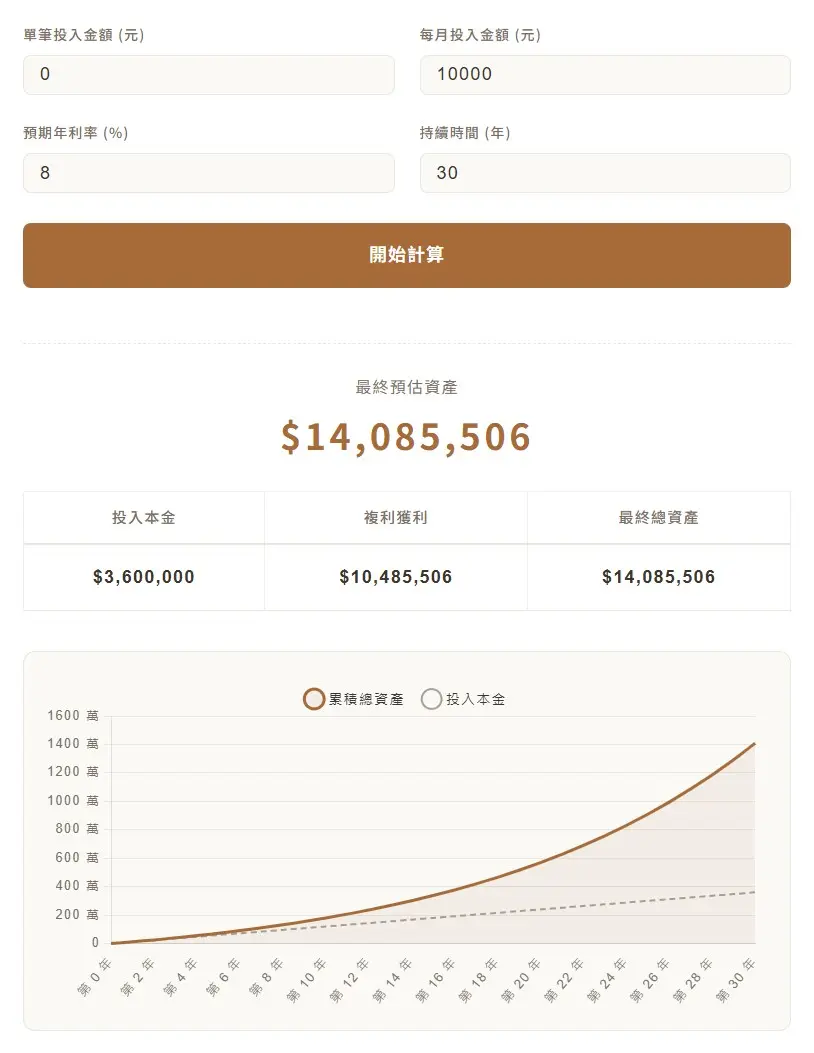Click the $14,085,506 total asset cell
Image resolution: width=814 pixels, height=1053 pixels.
(658, 577)
